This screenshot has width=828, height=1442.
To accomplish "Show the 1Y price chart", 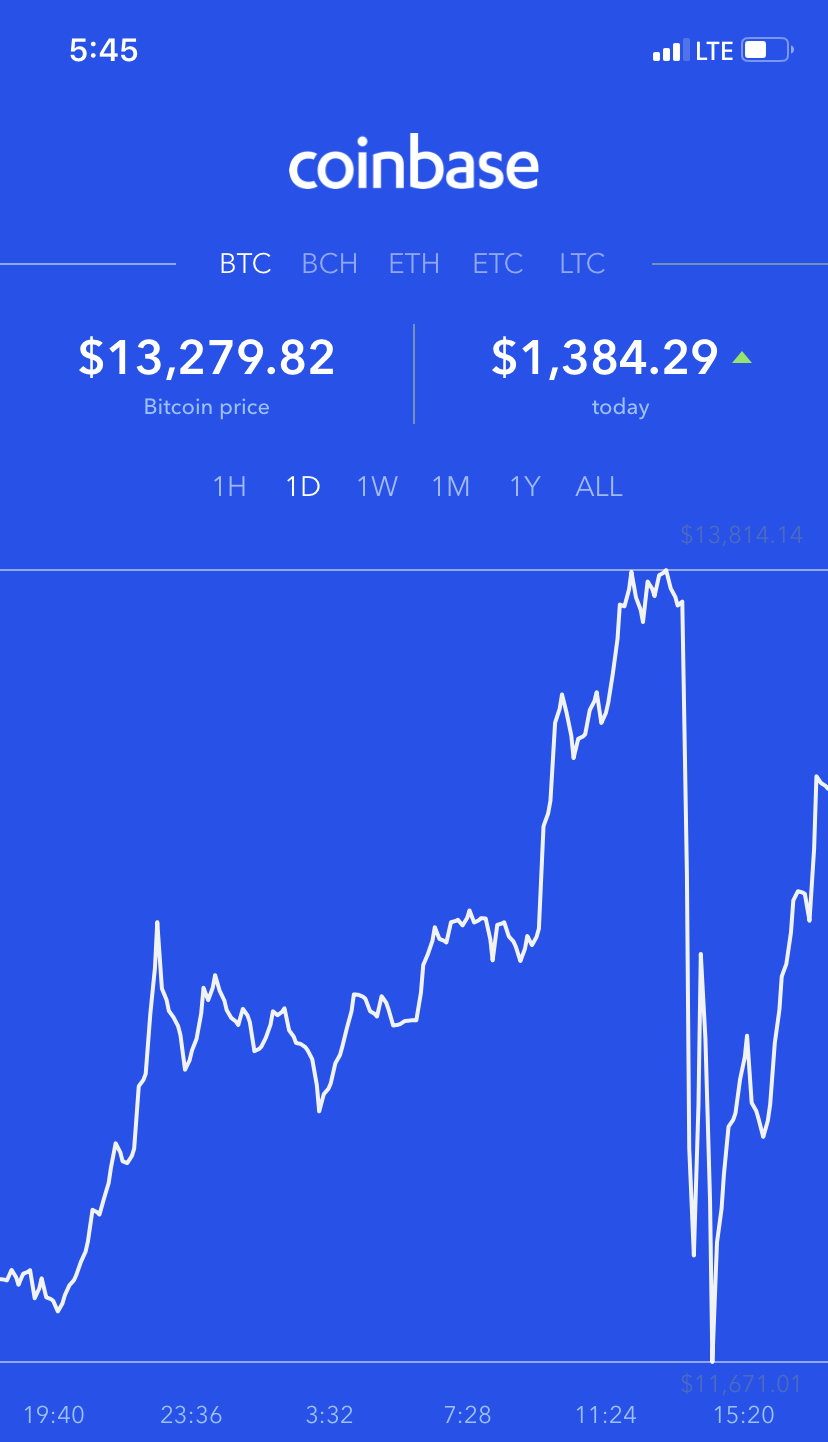I will [x=525, y=487].
